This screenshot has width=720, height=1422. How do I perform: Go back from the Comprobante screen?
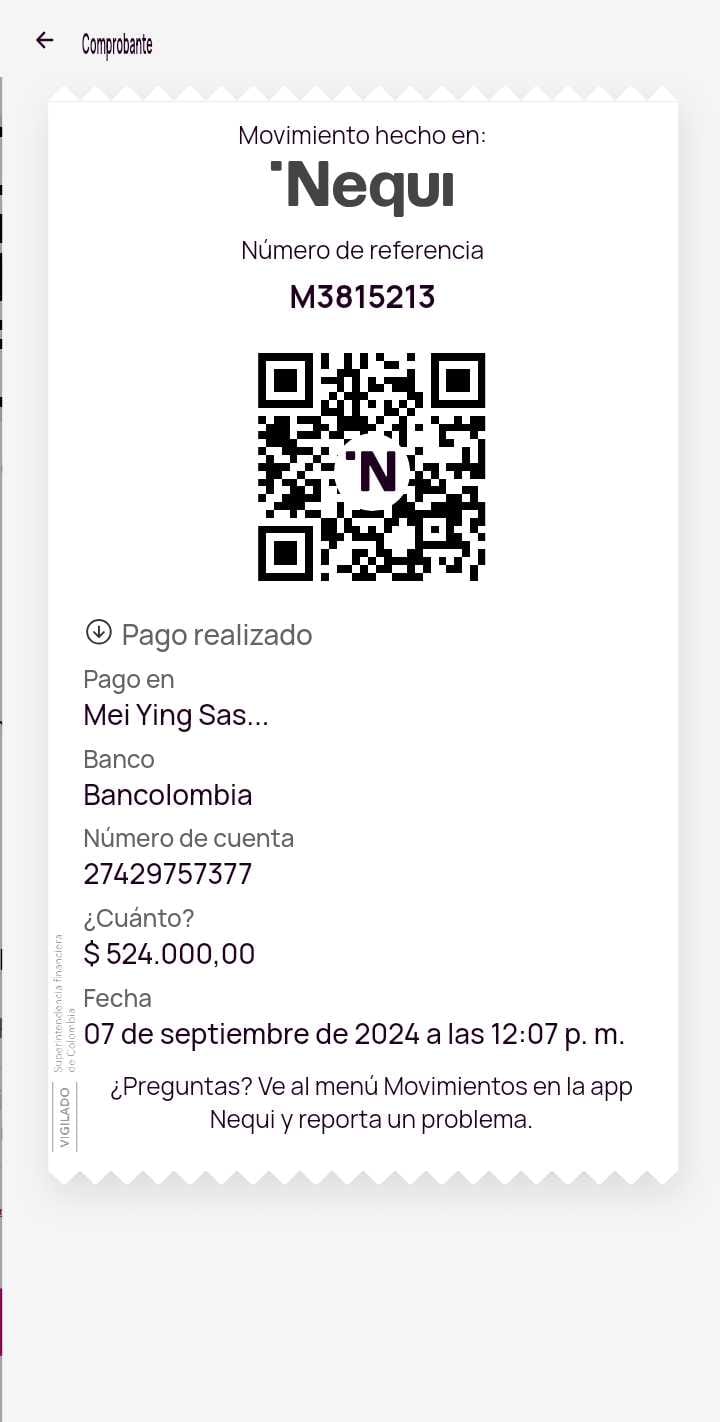point(44,40)
